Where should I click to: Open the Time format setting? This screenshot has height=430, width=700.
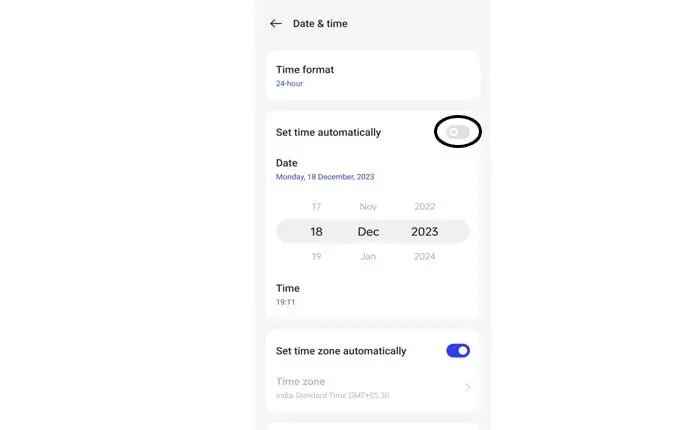(372, 76)
